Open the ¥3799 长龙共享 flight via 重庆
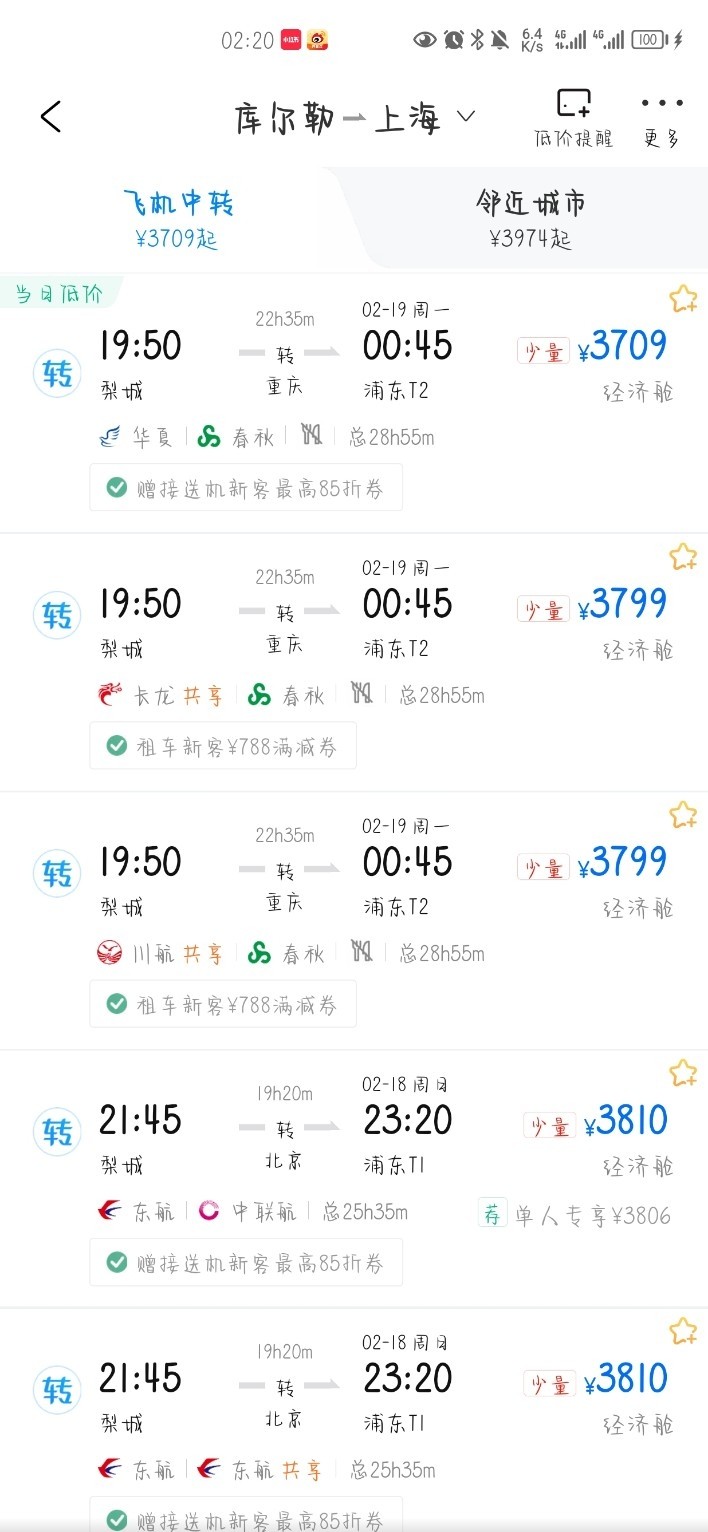Screen dimensions: 708x1532 point(354,662)
